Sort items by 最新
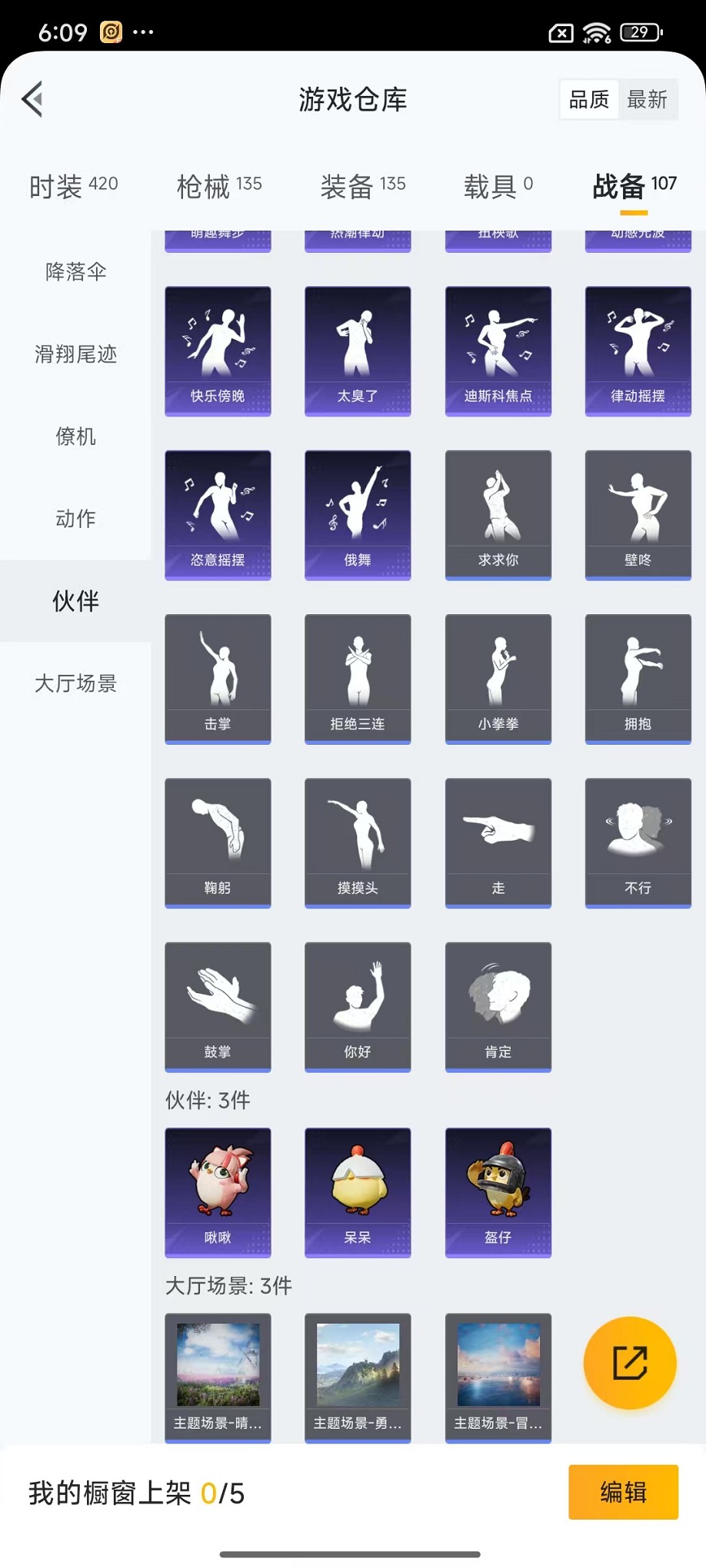The height and width of the screenshot is (1568, 706). click(647, 99)
